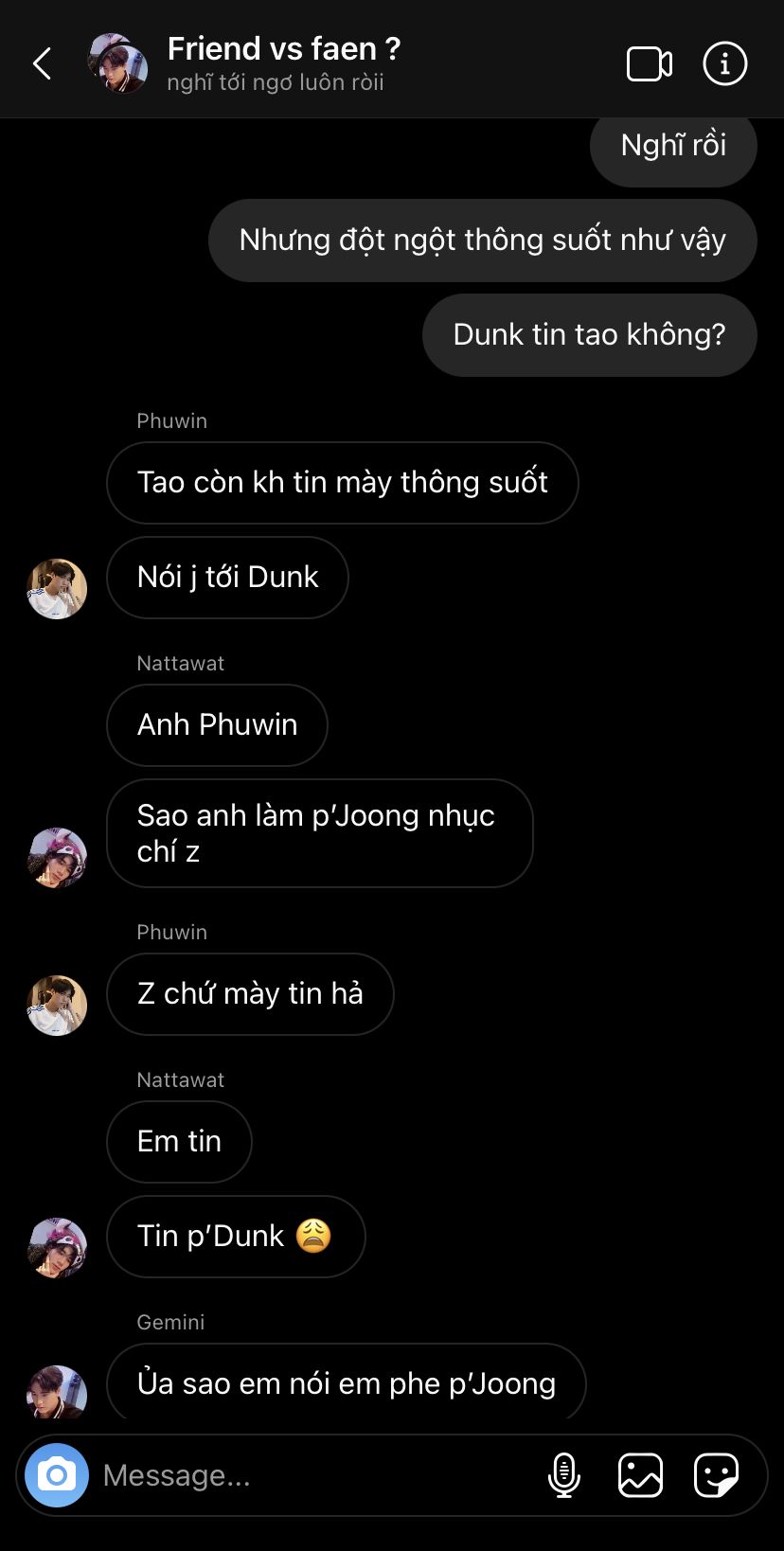The image size is (784, 1551).
Task: Open the photo gallery picker
Action: pos(640,1474)
